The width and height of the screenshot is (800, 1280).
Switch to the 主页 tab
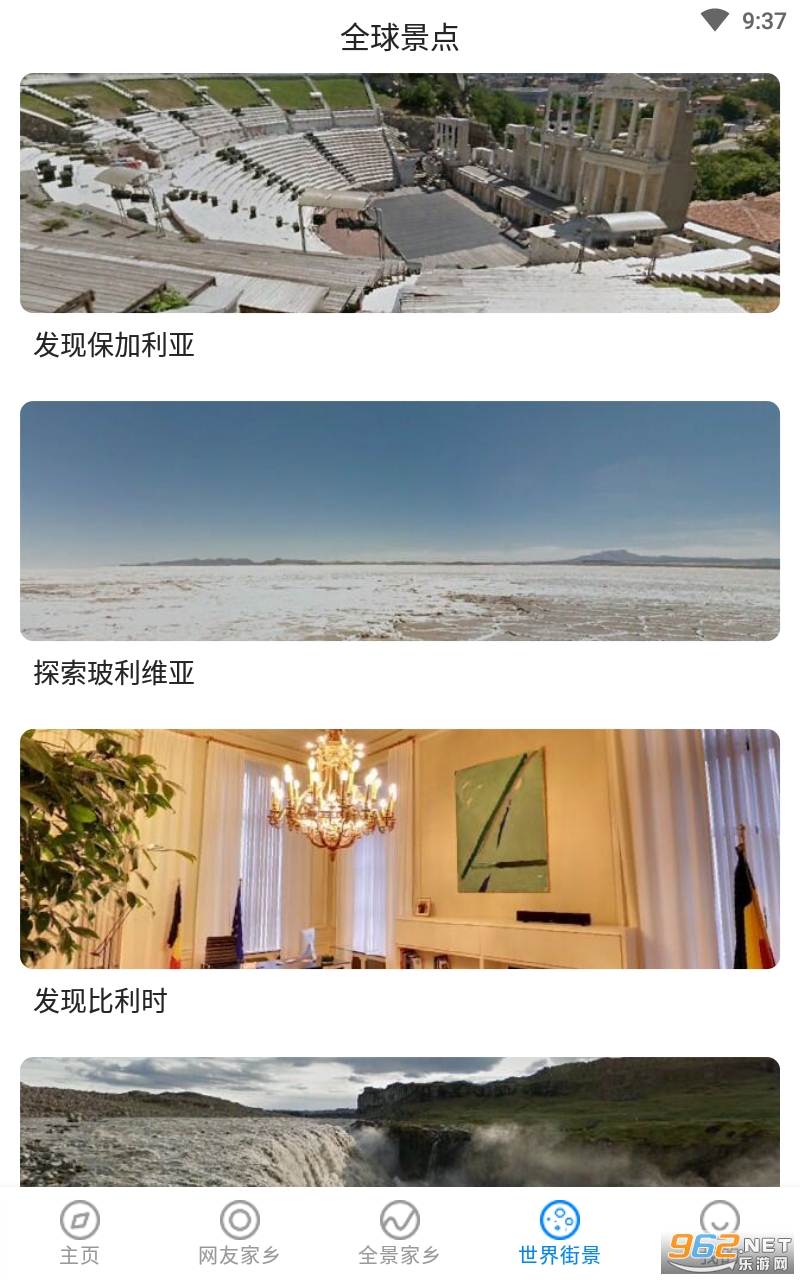point(80,1234)
